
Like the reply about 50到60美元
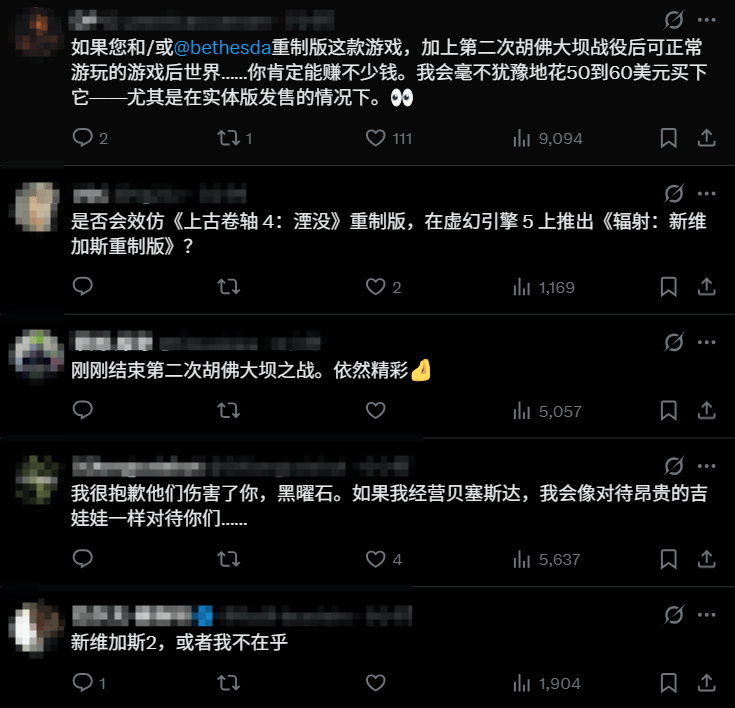tap(376, 138)
